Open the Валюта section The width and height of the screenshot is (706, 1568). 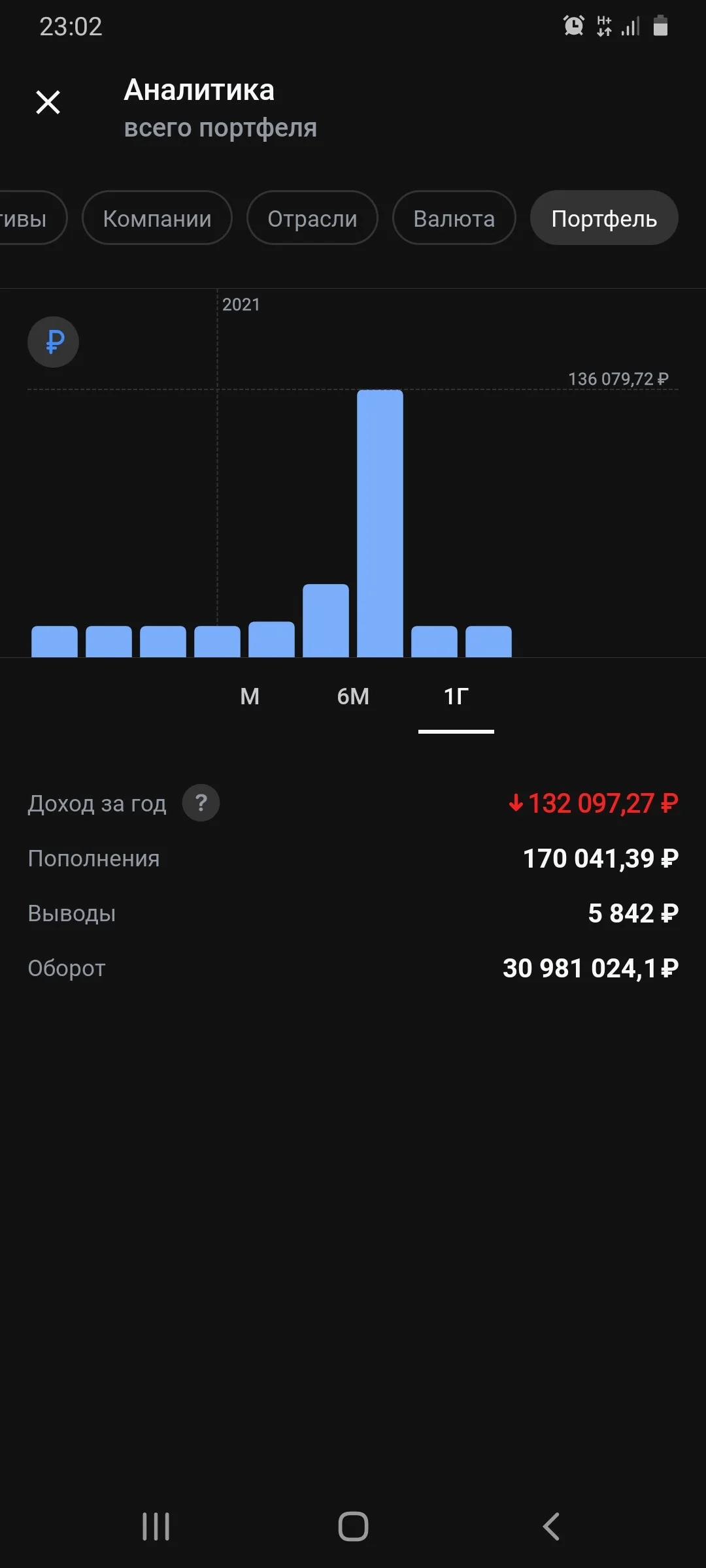click(x=454, y=218)
